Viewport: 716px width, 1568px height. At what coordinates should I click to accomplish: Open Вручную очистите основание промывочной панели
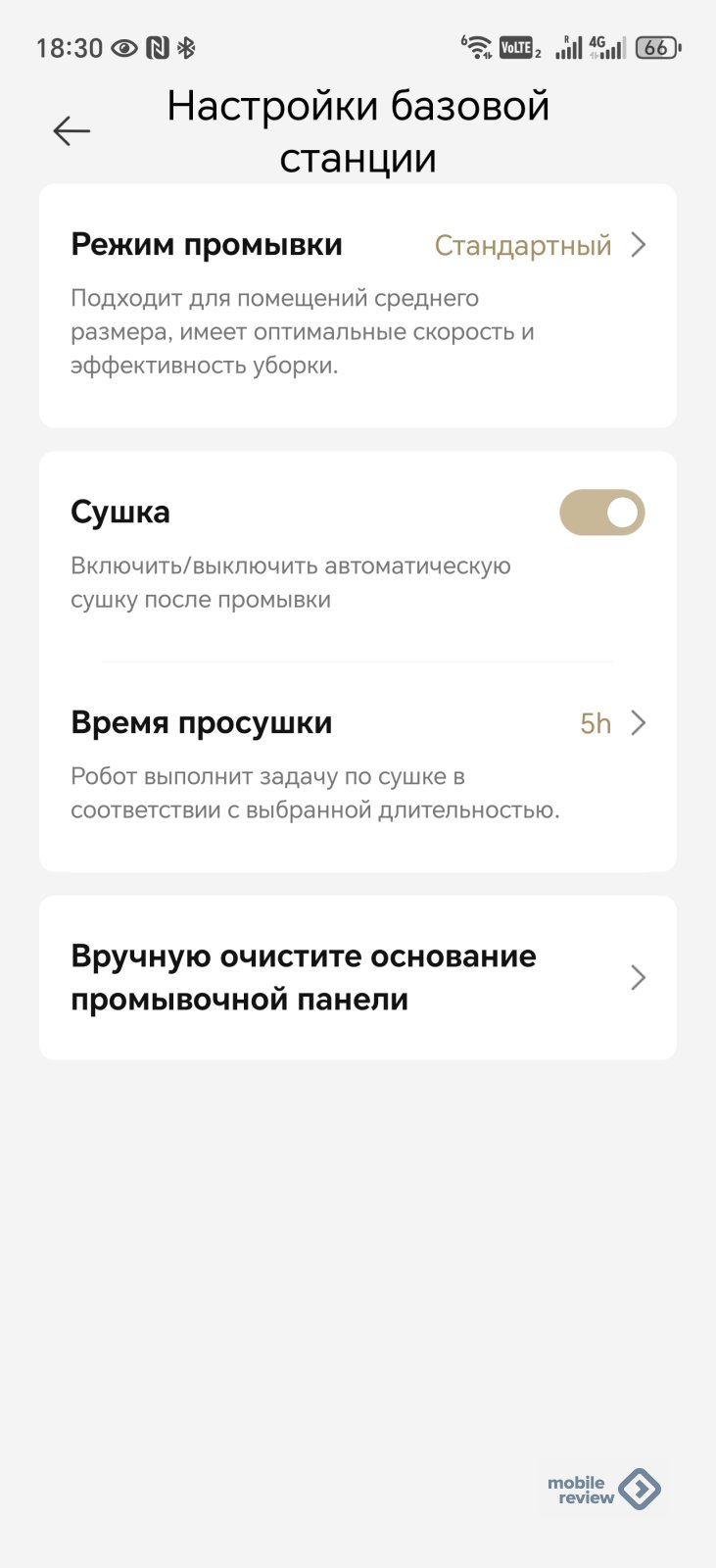tap(358, 977)
